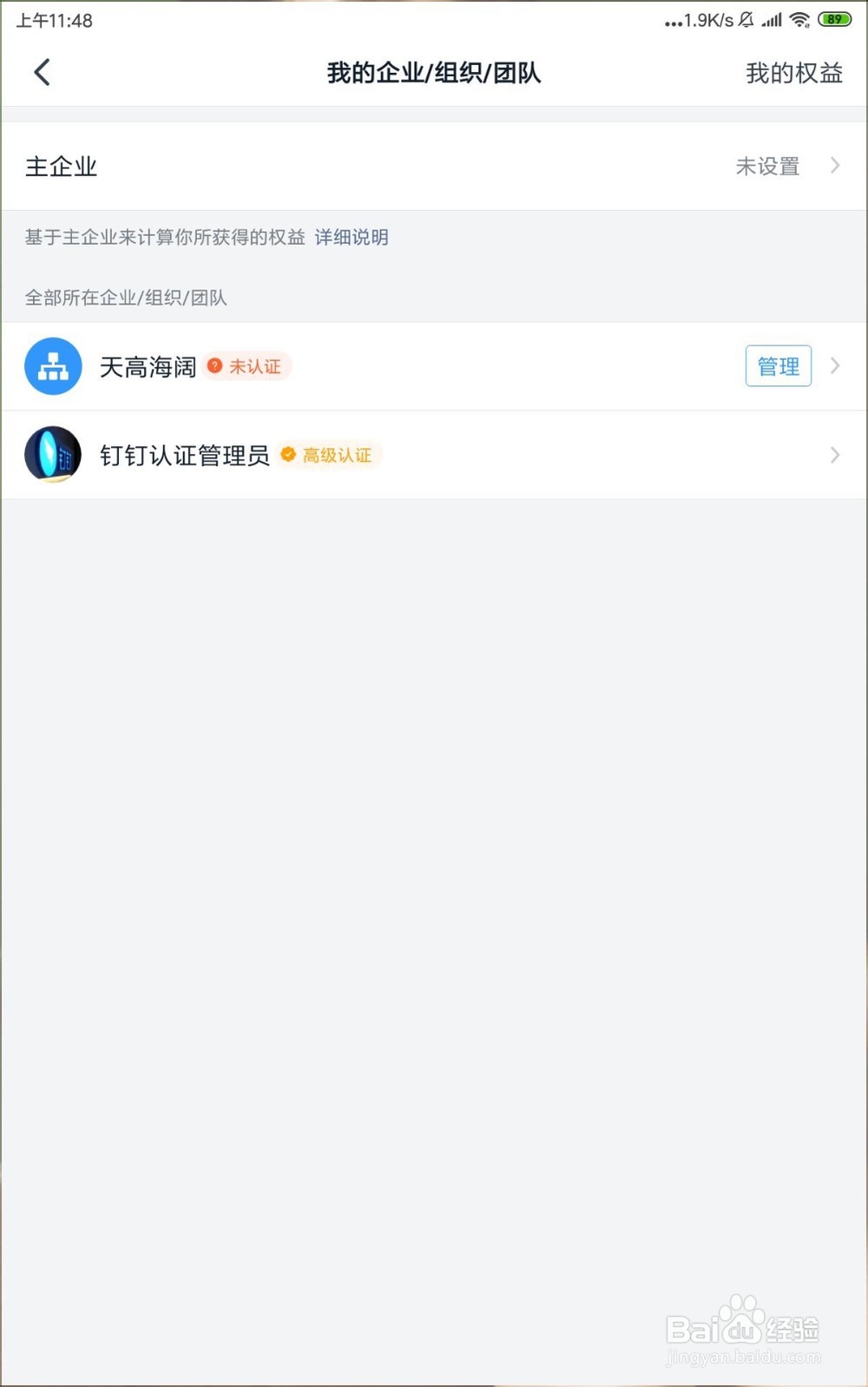
Task: Tap the 未设置 text next to 主企业
Action: (x=767, y=166)
